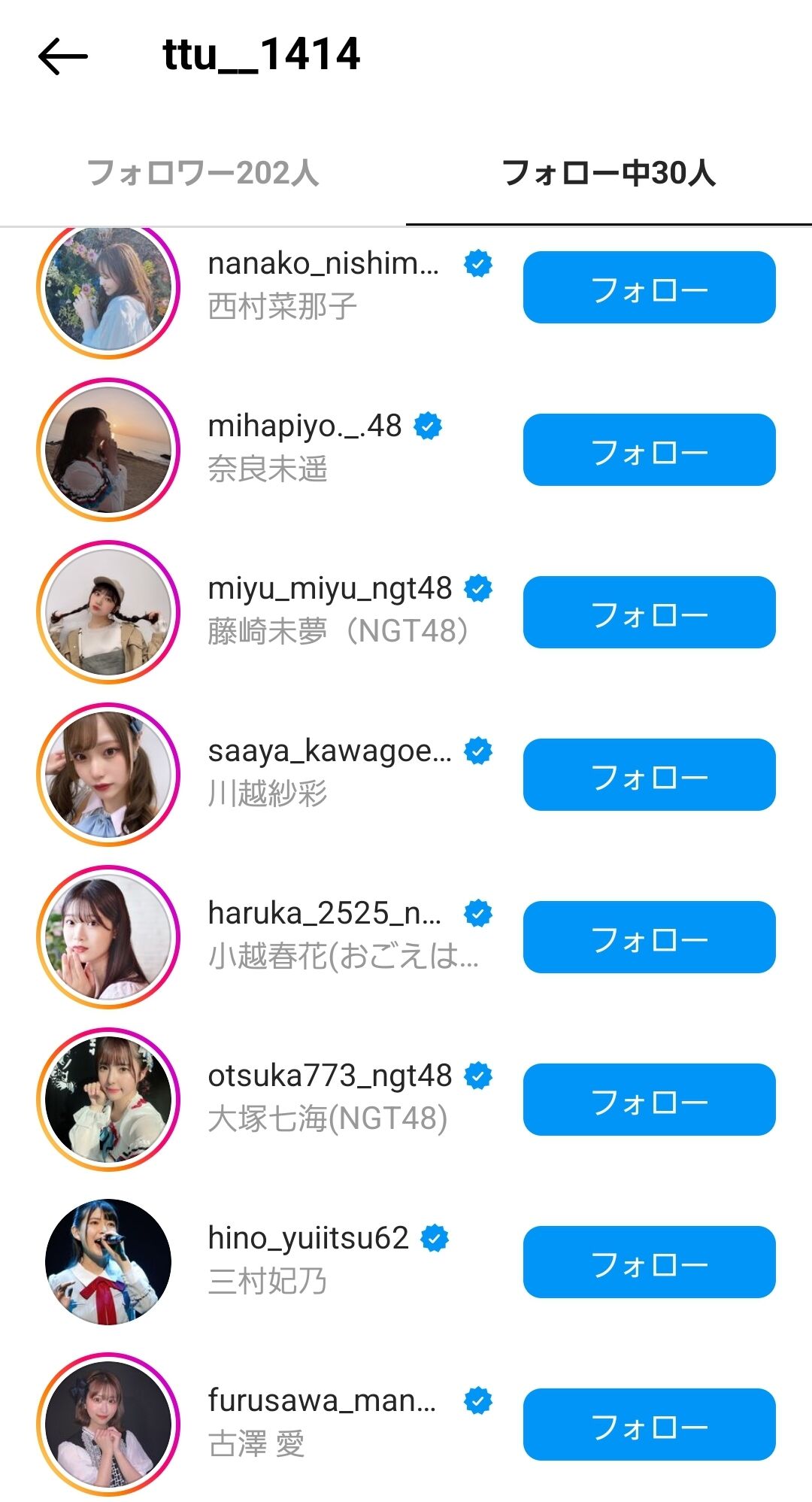812x1502 pixels.
Task: Open miyu_miyu_ngt48 profile row
Action: [x=406, y=612]
